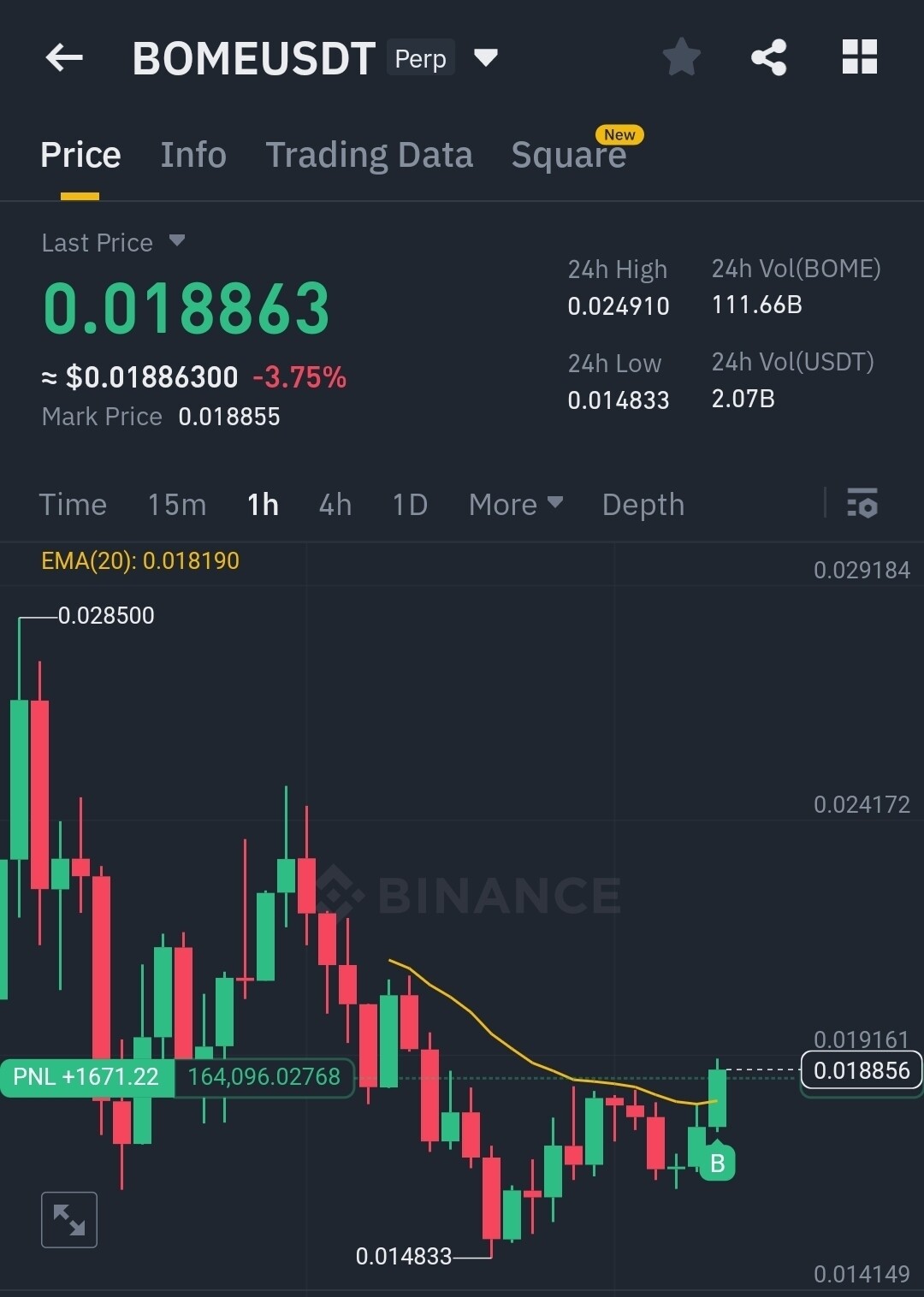
Task: Open the grid layout menu icon
Action: point(859,58)
